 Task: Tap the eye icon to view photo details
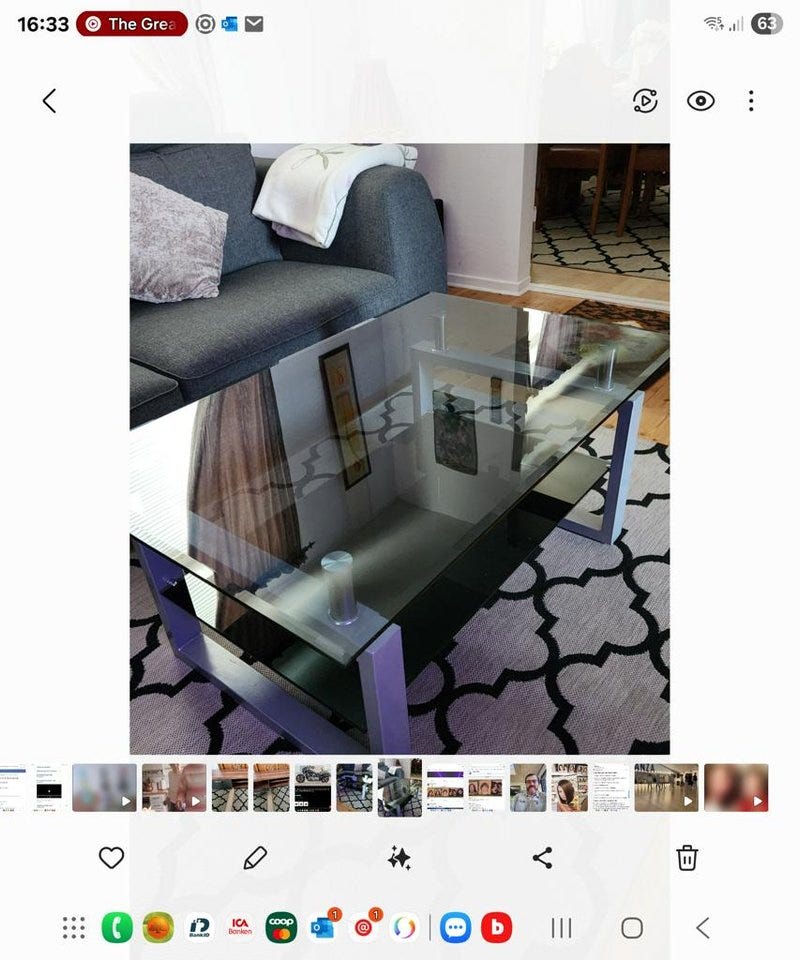point(702,101)
